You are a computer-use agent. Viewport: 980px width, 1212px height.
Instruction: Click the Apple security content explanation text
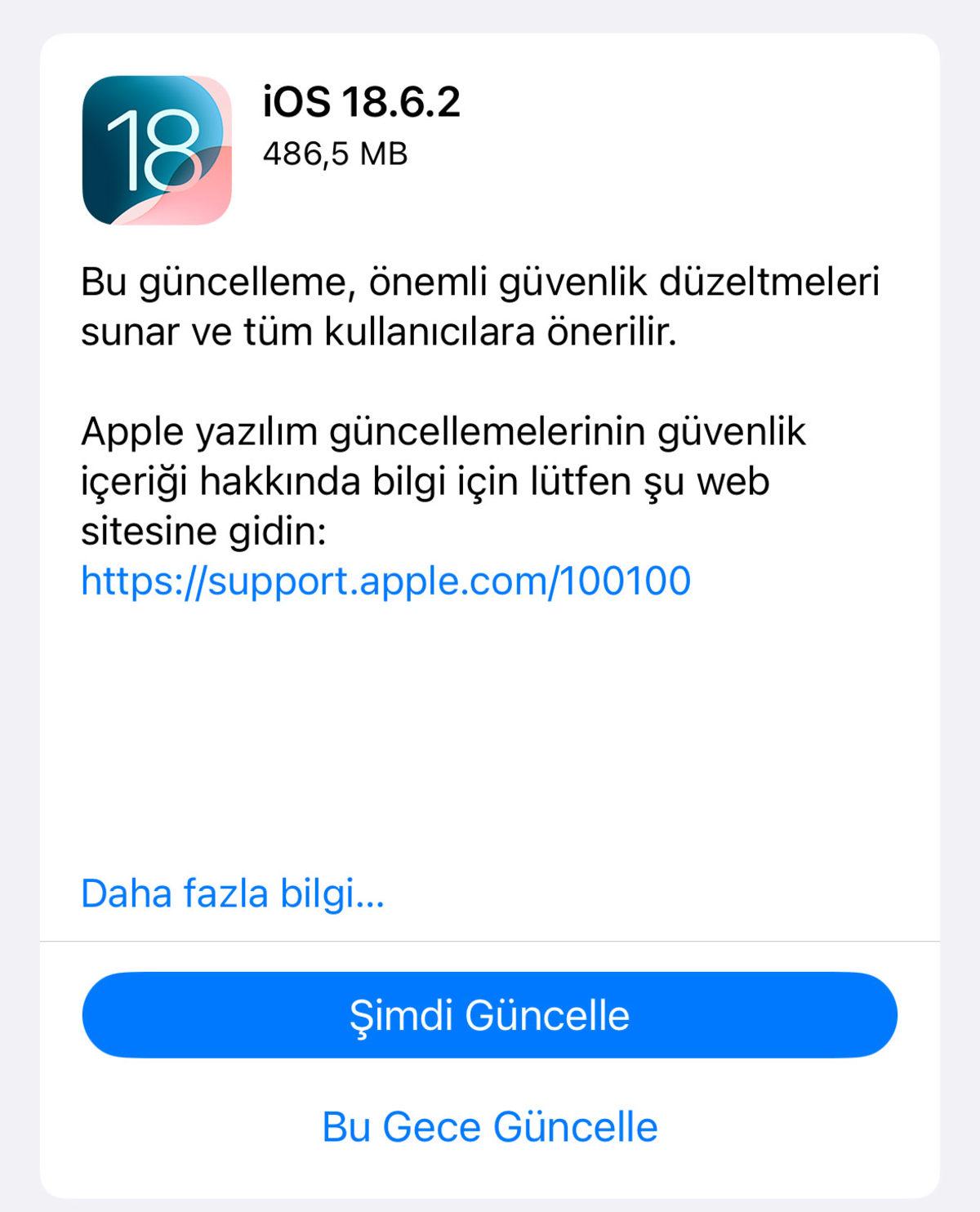coord(445,482)
